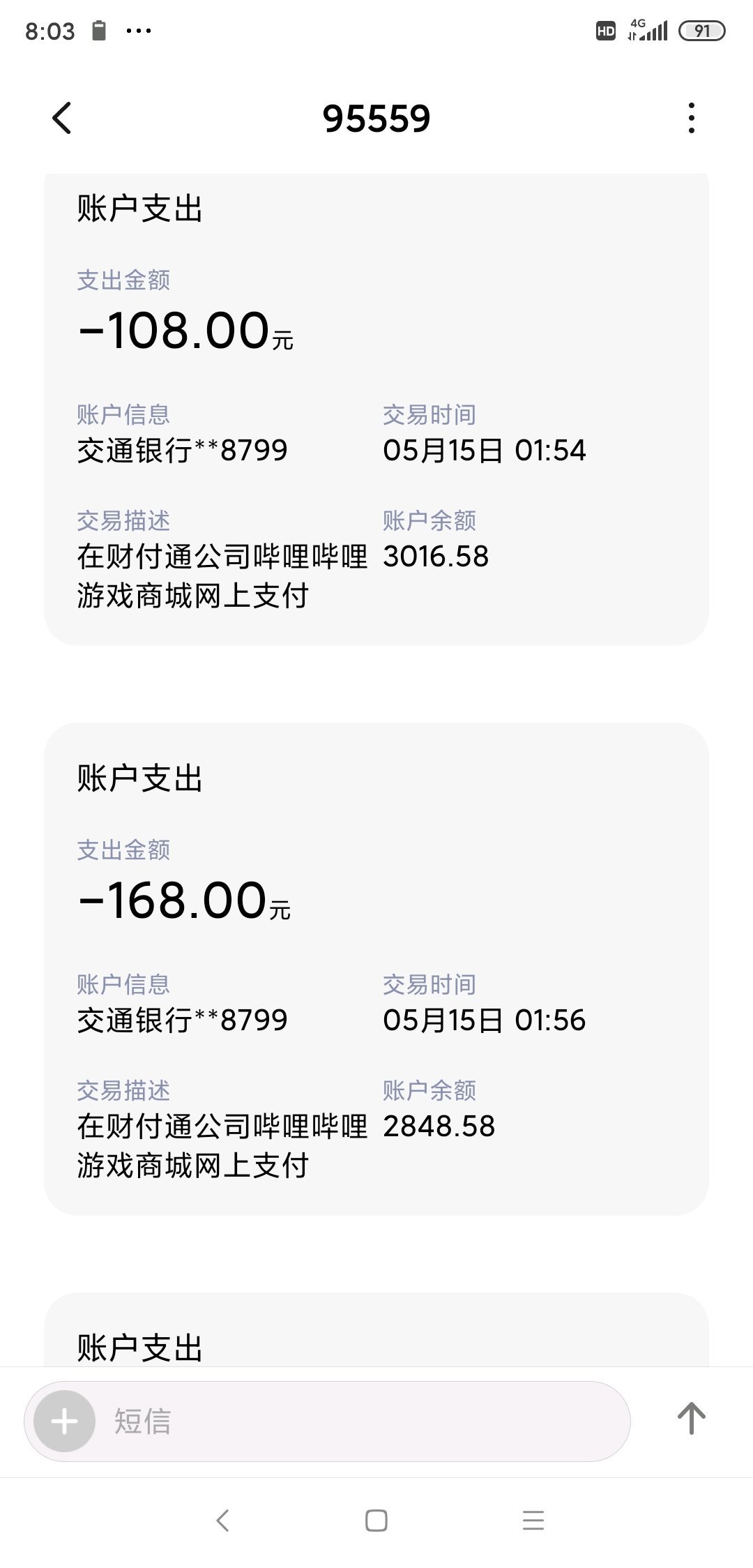Viewport: 753px width, 1568px height.
Task: Send the message with the up arrow
Action: [x=691, y=1418]
